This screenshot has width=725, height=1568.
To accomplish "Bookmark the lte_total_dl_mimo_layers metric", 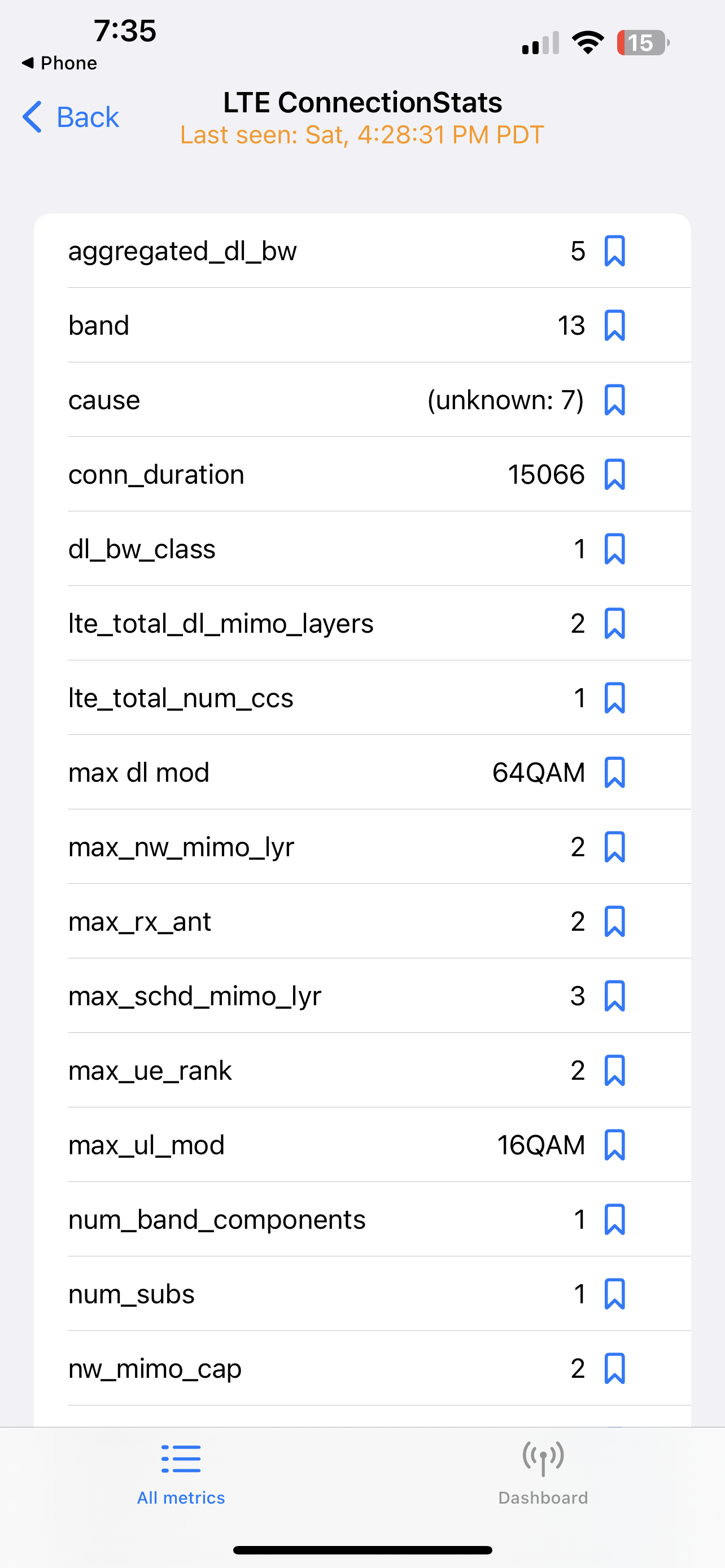I will pyautogui.click(x=614, y=624).
